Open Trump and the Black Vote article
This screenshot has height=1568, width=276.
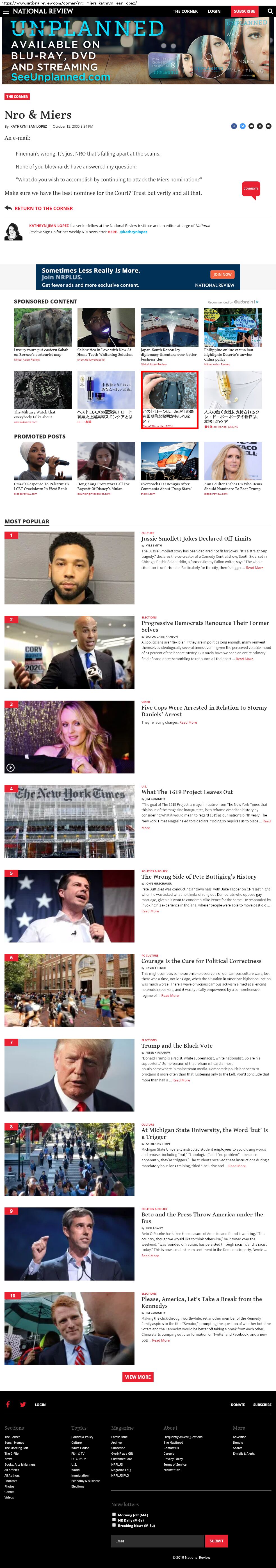pyautogui.click(x=176, y=1046)
